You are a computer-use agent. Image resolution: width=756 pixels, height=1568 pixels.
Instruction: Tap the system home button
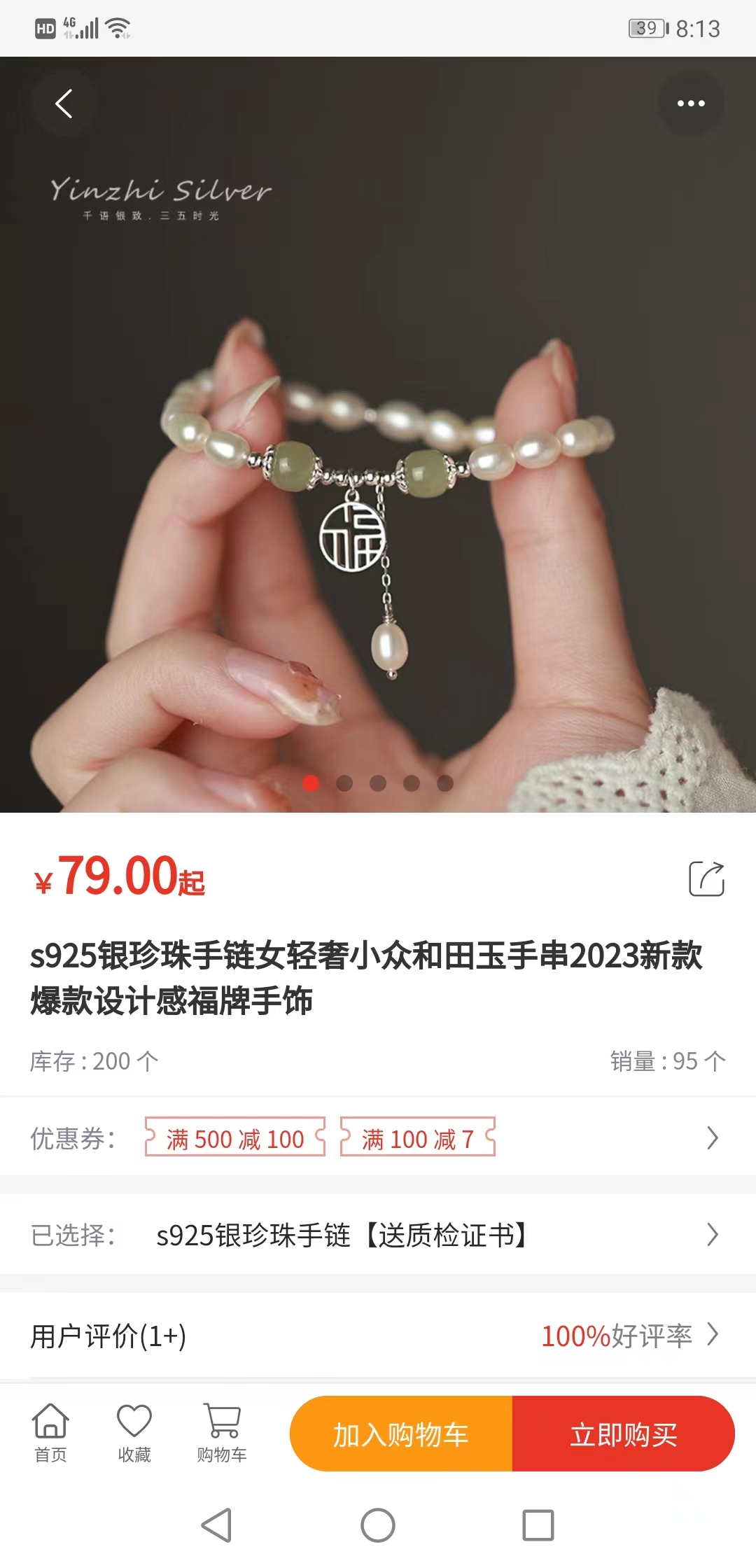[378, 1525]
